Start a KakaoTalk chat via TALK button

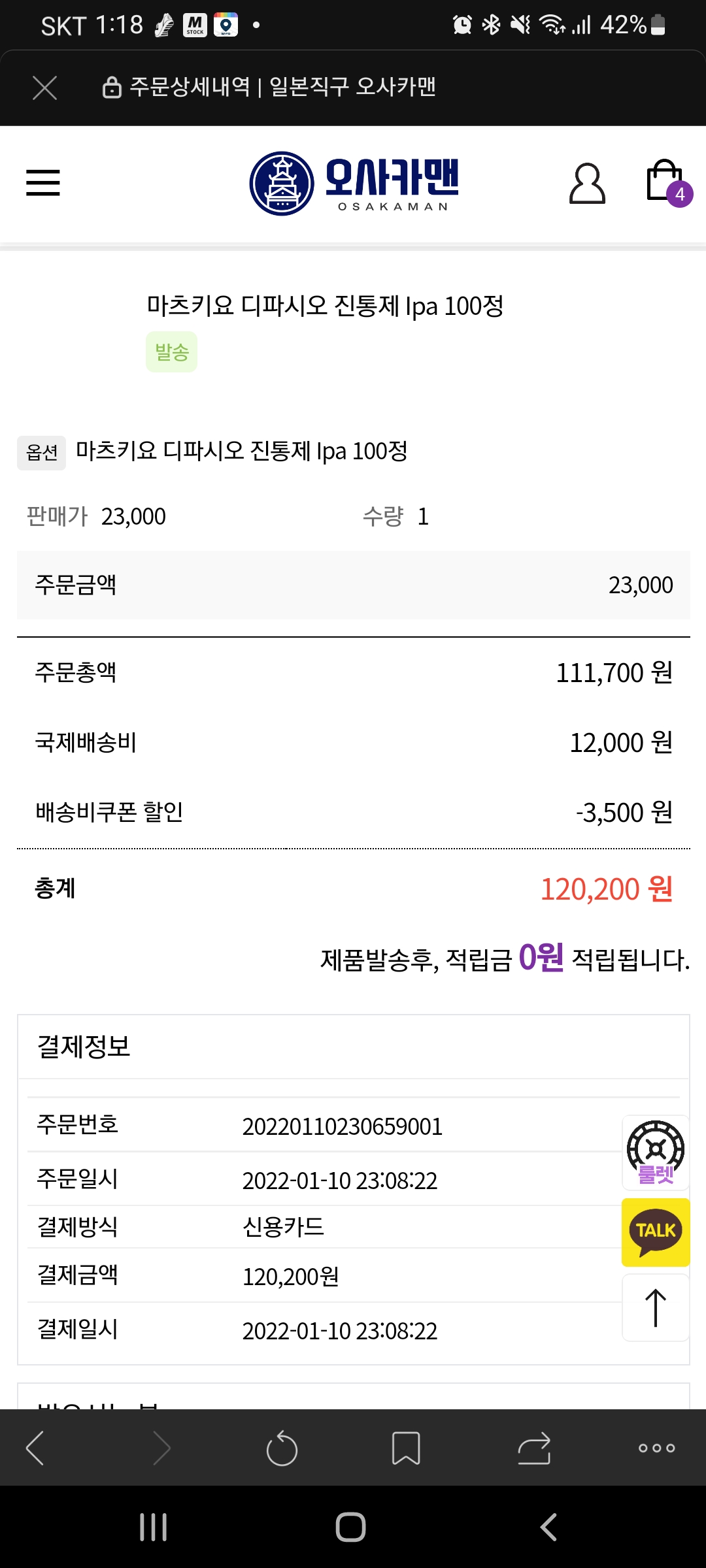click(x=656, y=1232)
